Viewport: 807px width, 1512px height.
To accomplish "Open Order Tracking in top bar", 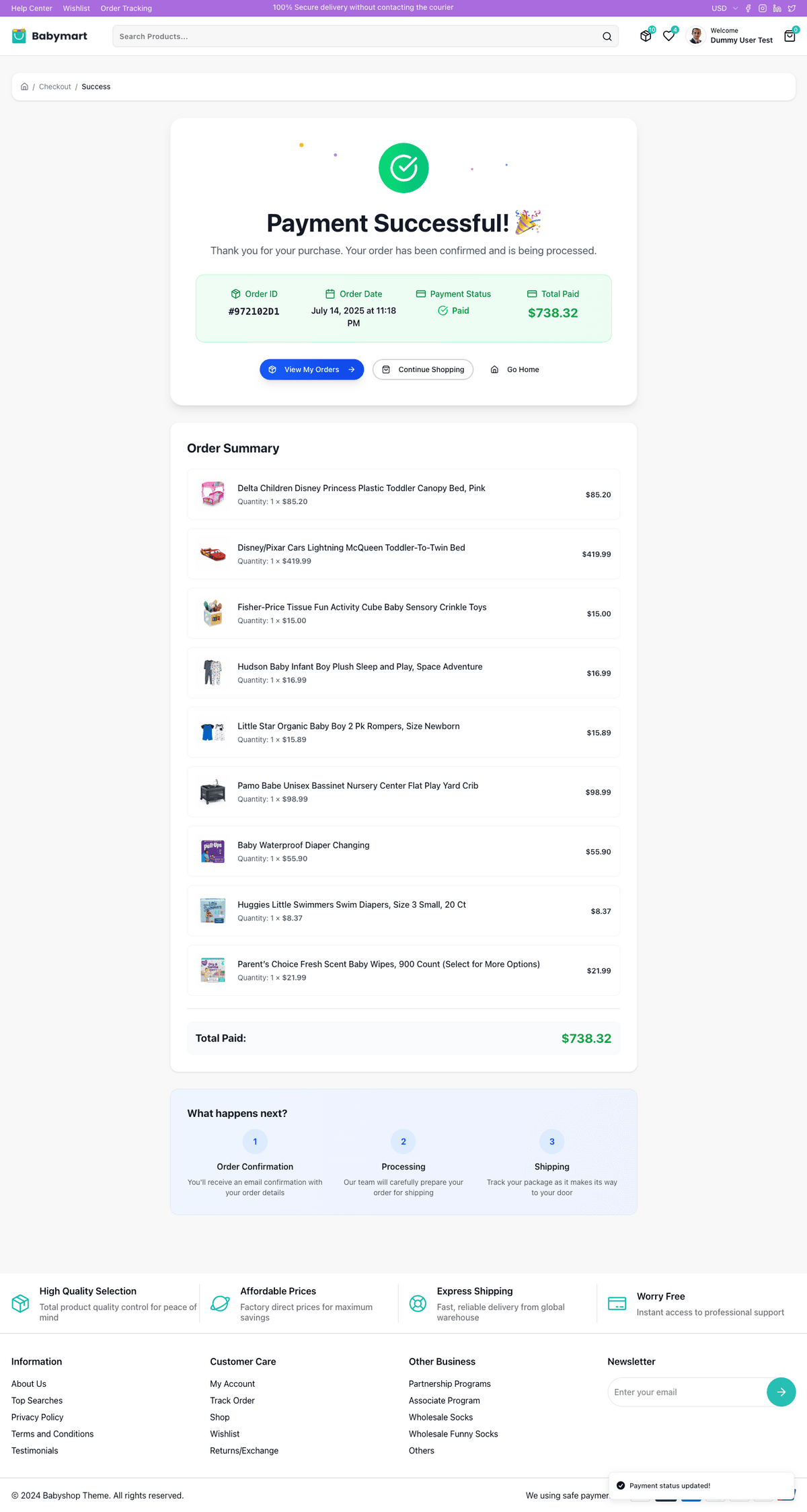I will point(126,8).
